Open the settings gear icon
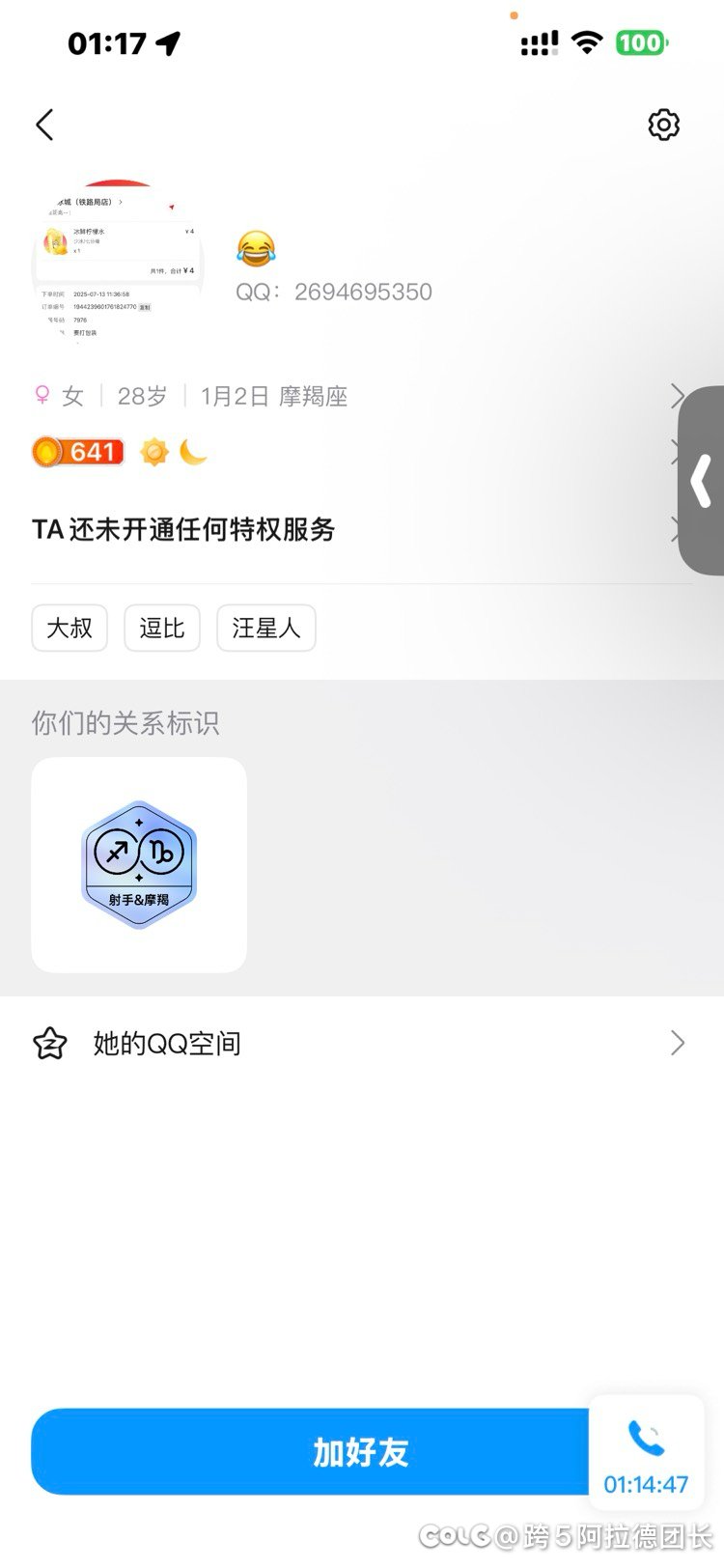The image size is (724, 1568). (x=663, y=126)
